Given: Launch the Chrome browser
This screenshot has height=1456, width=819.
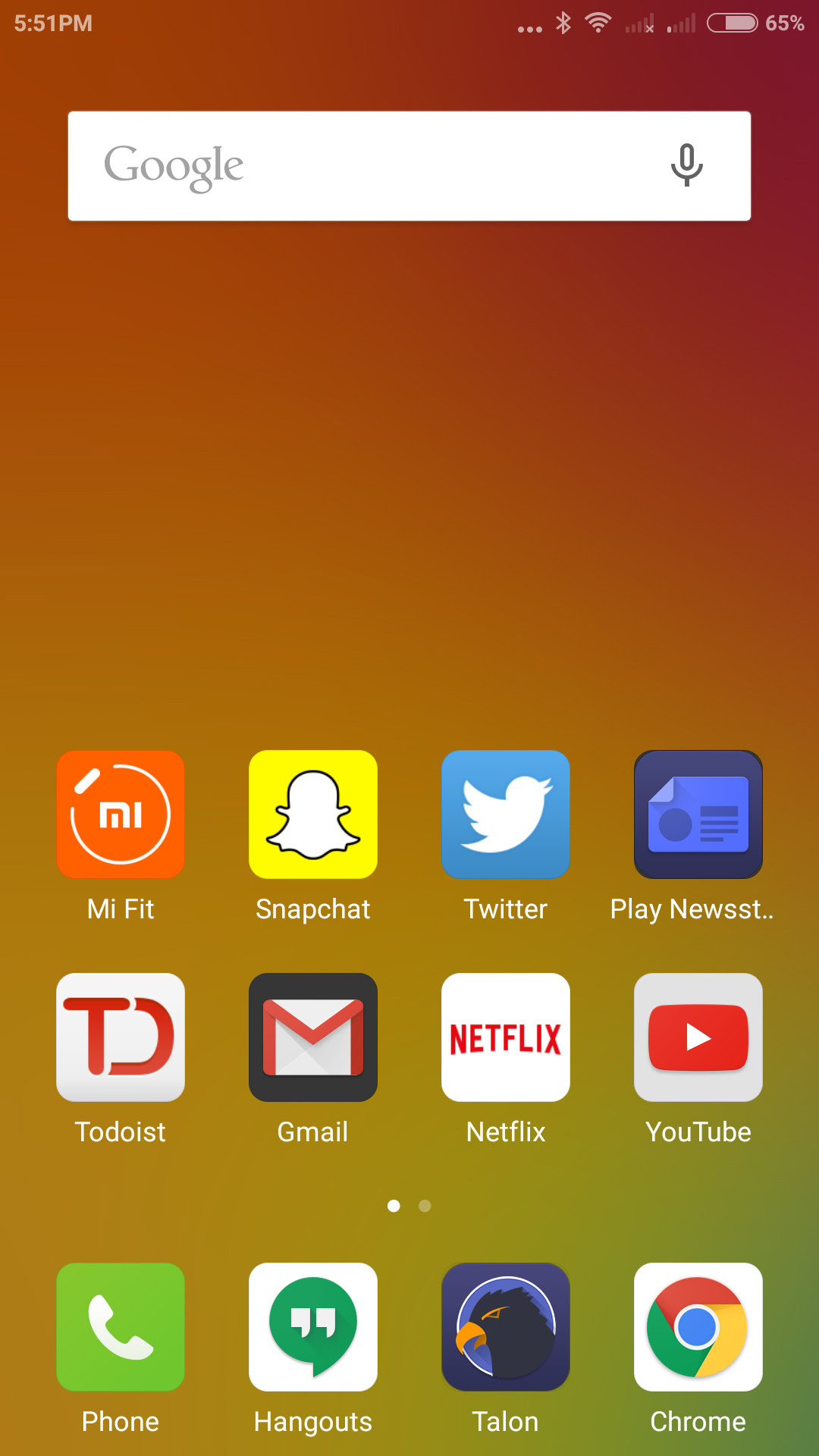Looking at the screenshot, I should point(698,1327).
